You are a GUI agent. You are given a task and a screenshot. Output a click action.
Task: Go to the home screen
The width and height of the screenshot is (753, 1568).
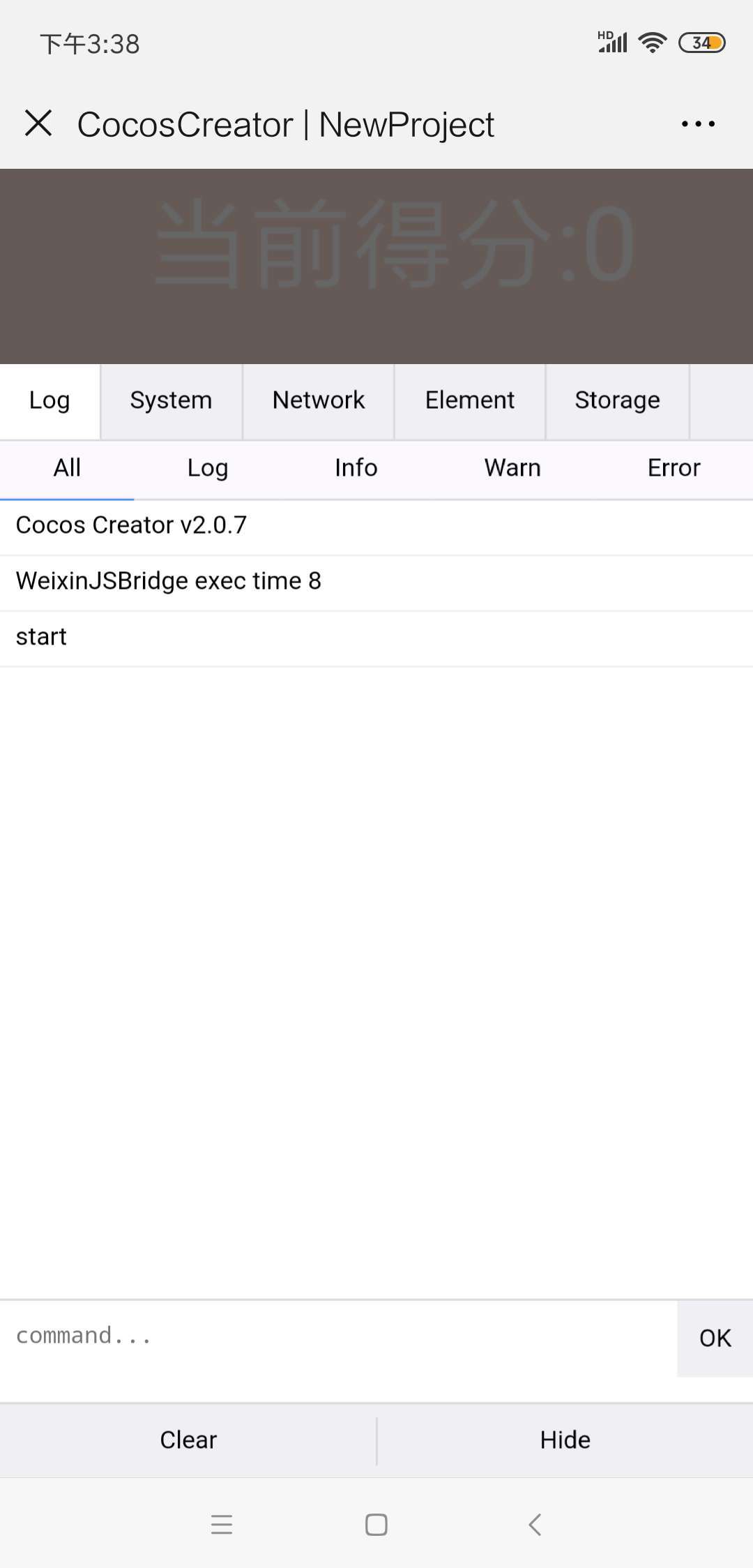pos(376,1524)
